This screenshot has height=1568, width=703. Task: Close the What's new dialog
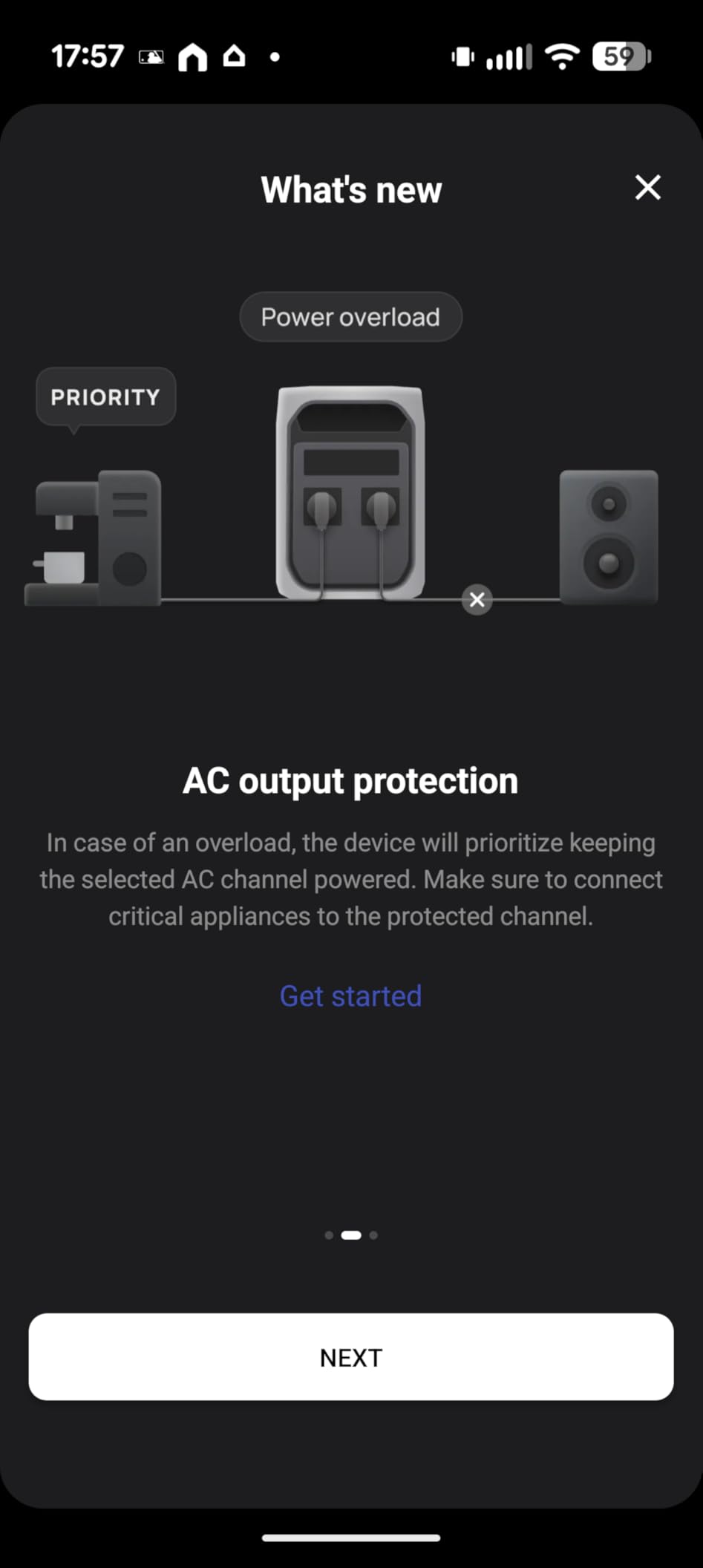pyautogui.click(x=648, y=188)
